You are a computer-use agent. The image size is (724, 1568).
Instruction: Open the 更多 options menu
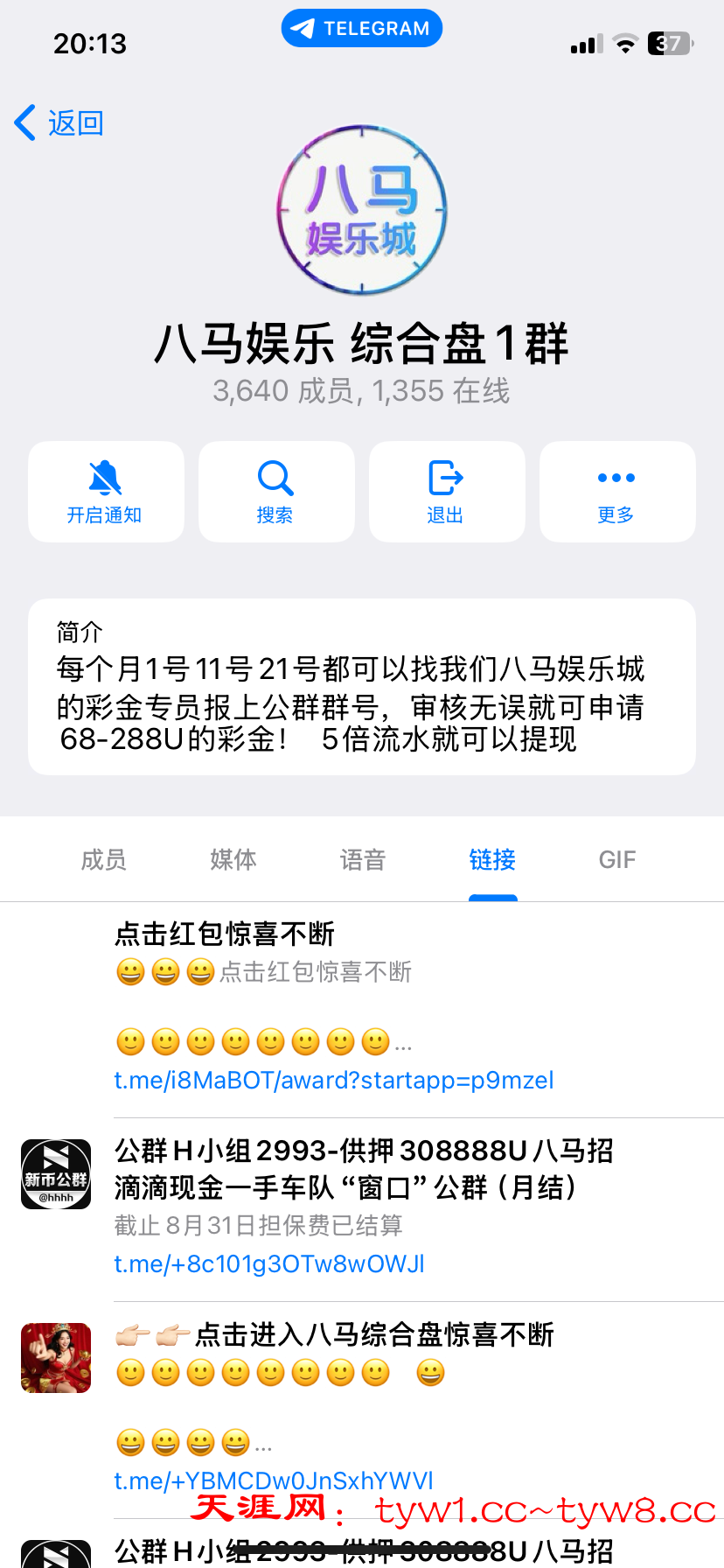tap(617, 492)
